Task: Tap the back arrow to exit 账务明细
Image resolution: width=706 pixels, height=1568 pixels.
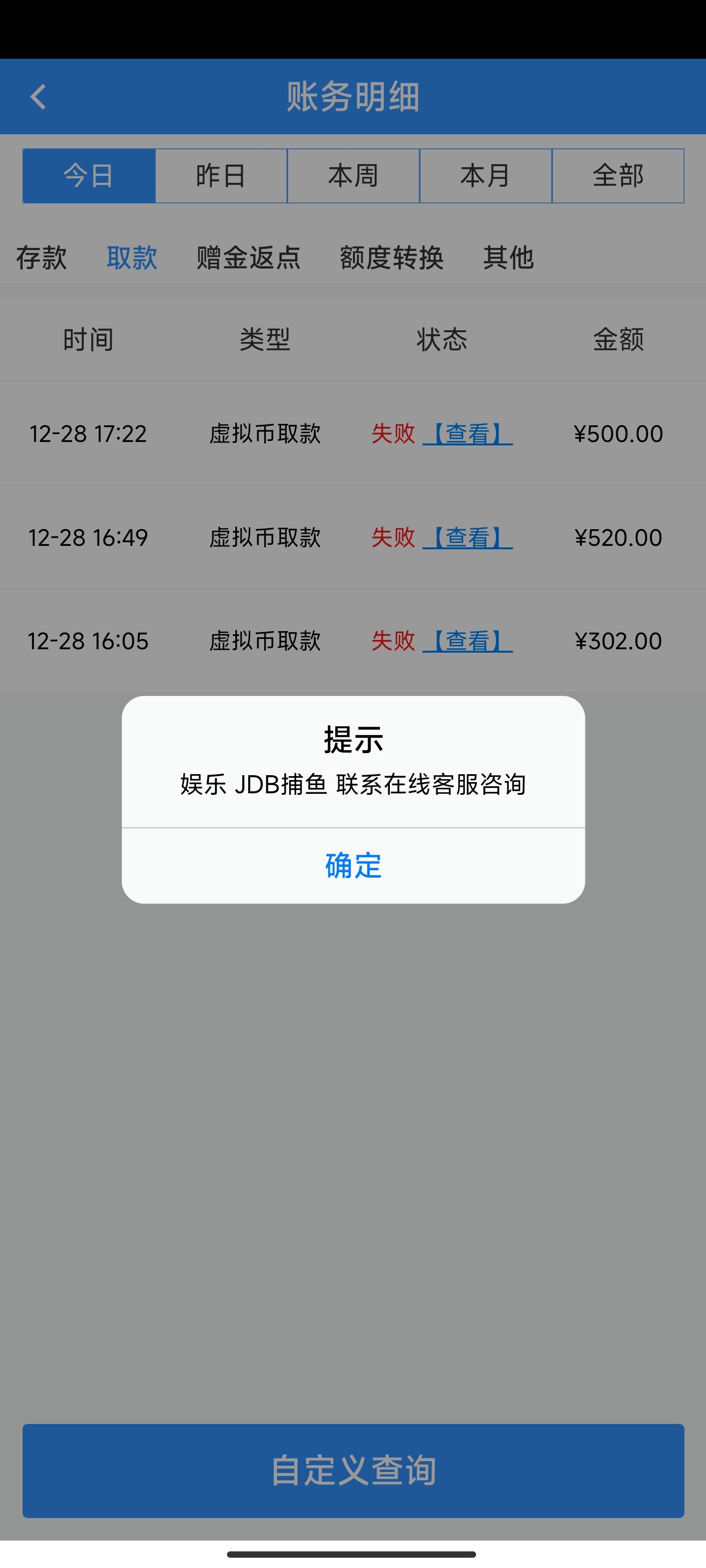Action: (x=38, y=97)
